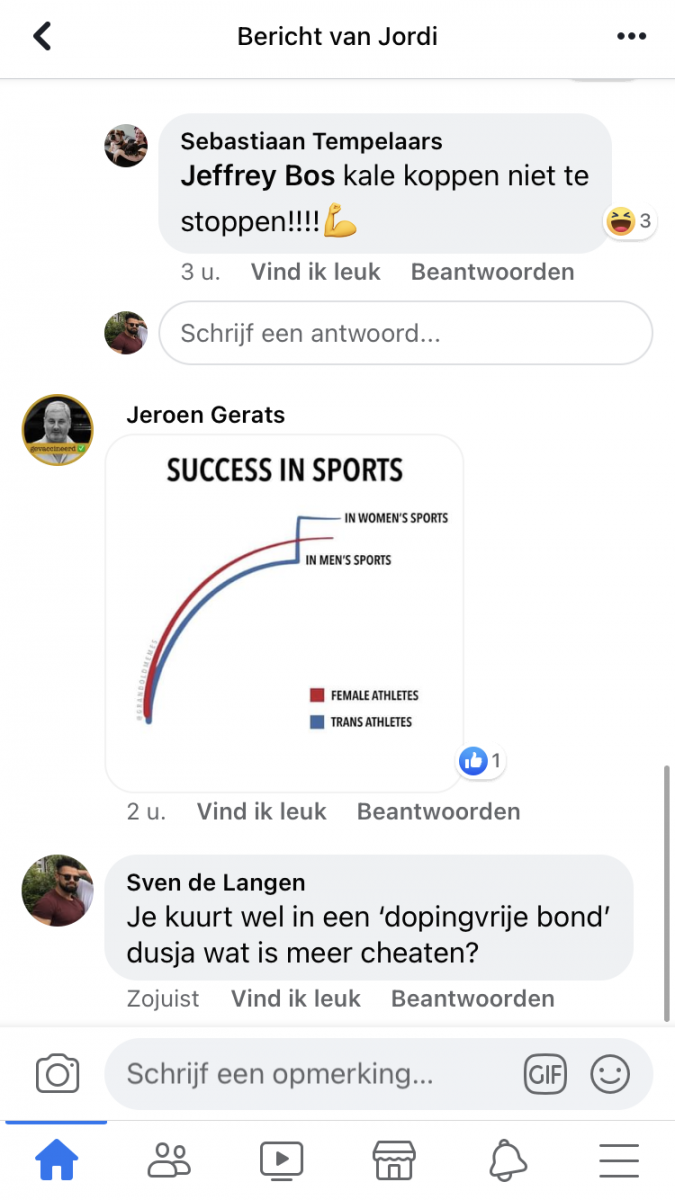This screenshot has height=1200, width=675.
Task: Open the Success in Sports image
Action: (x=284, y=612)
